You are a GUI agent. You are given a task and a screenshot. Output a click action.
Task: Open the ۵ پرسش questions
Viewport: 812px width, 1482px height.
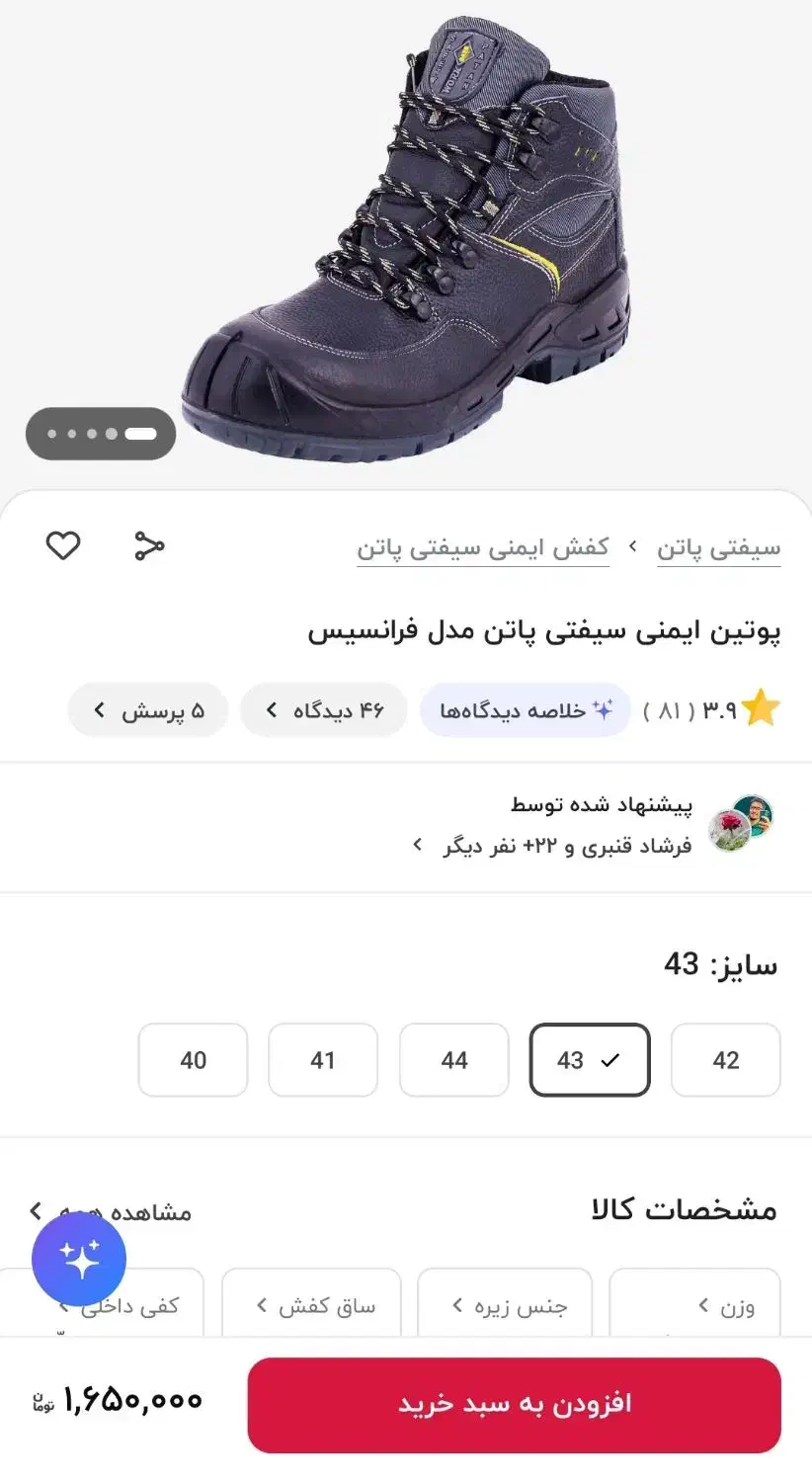(x=148, y=710)
